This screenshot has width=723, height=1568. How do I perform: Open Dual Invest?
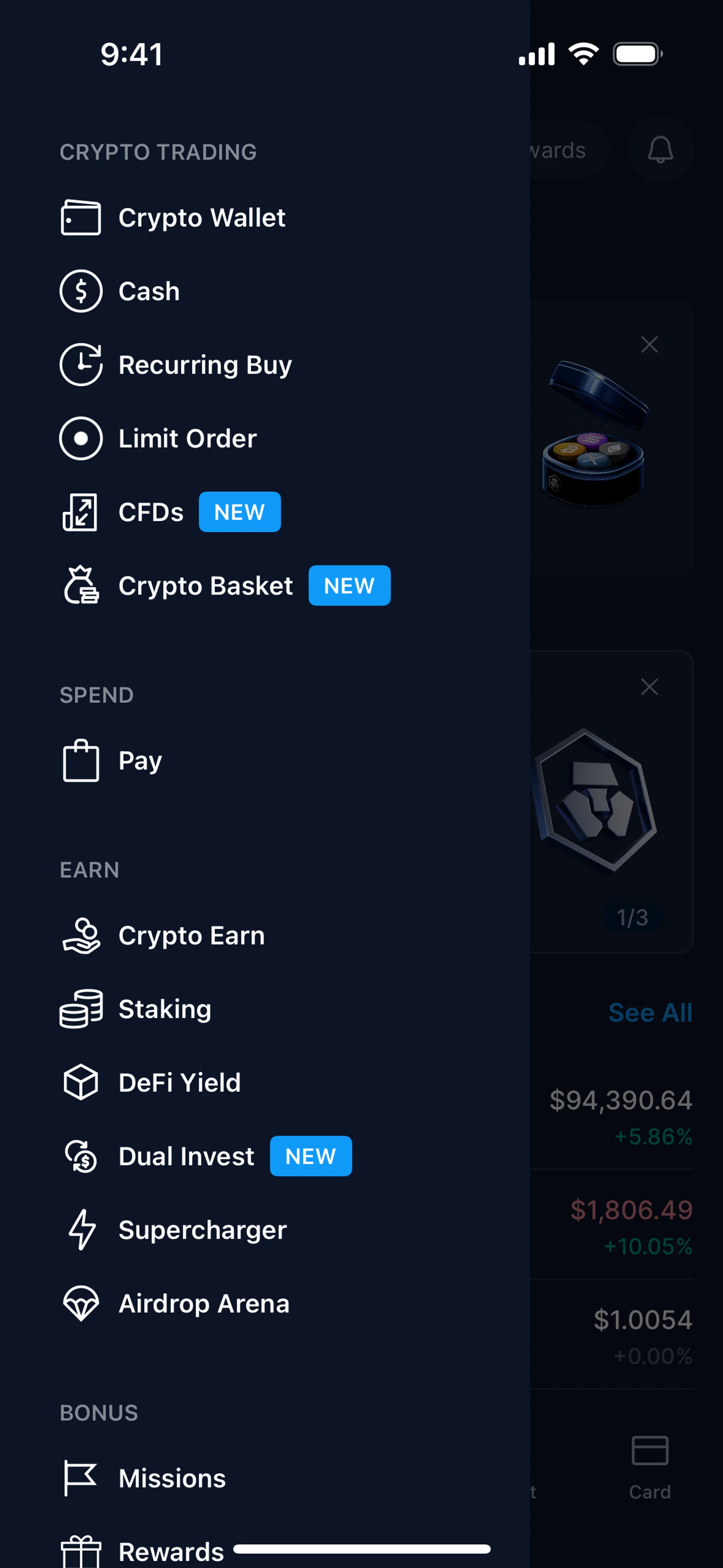click(186, 1157)
